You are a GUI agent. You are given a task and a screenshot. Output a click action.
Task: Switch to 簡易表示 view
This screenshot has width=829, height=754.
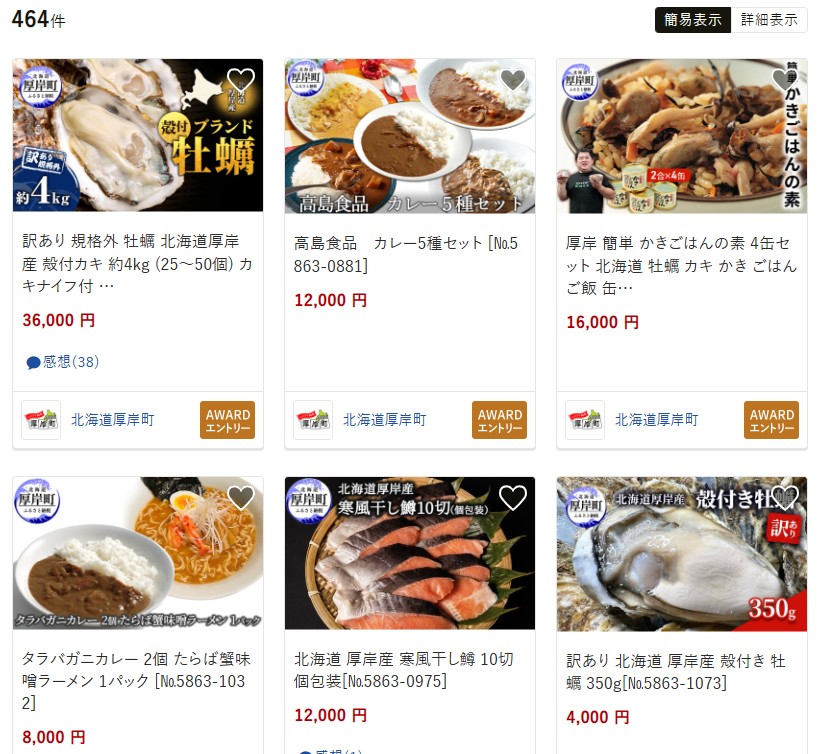click(x=693, y=20)
